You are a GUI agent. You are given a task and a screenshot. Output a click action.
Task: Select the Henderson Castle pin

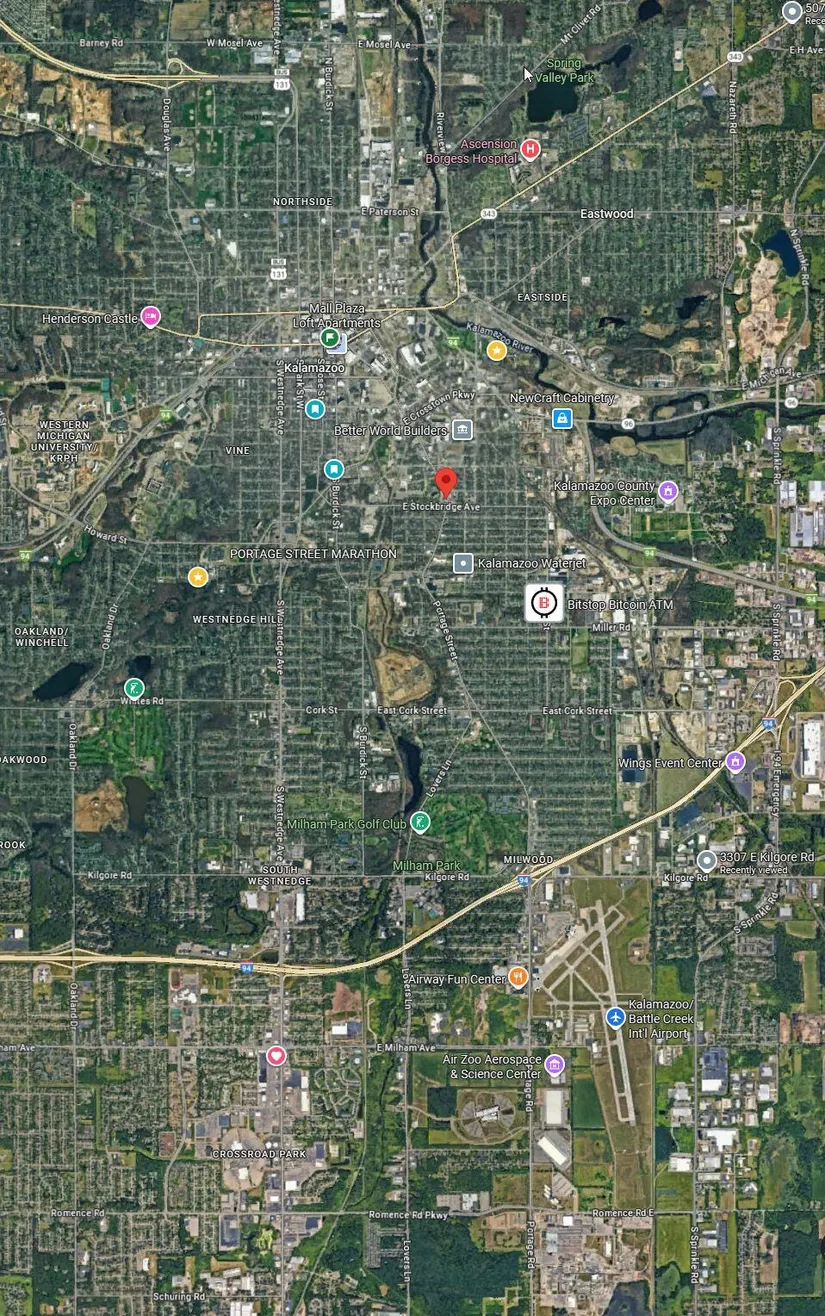150,317
